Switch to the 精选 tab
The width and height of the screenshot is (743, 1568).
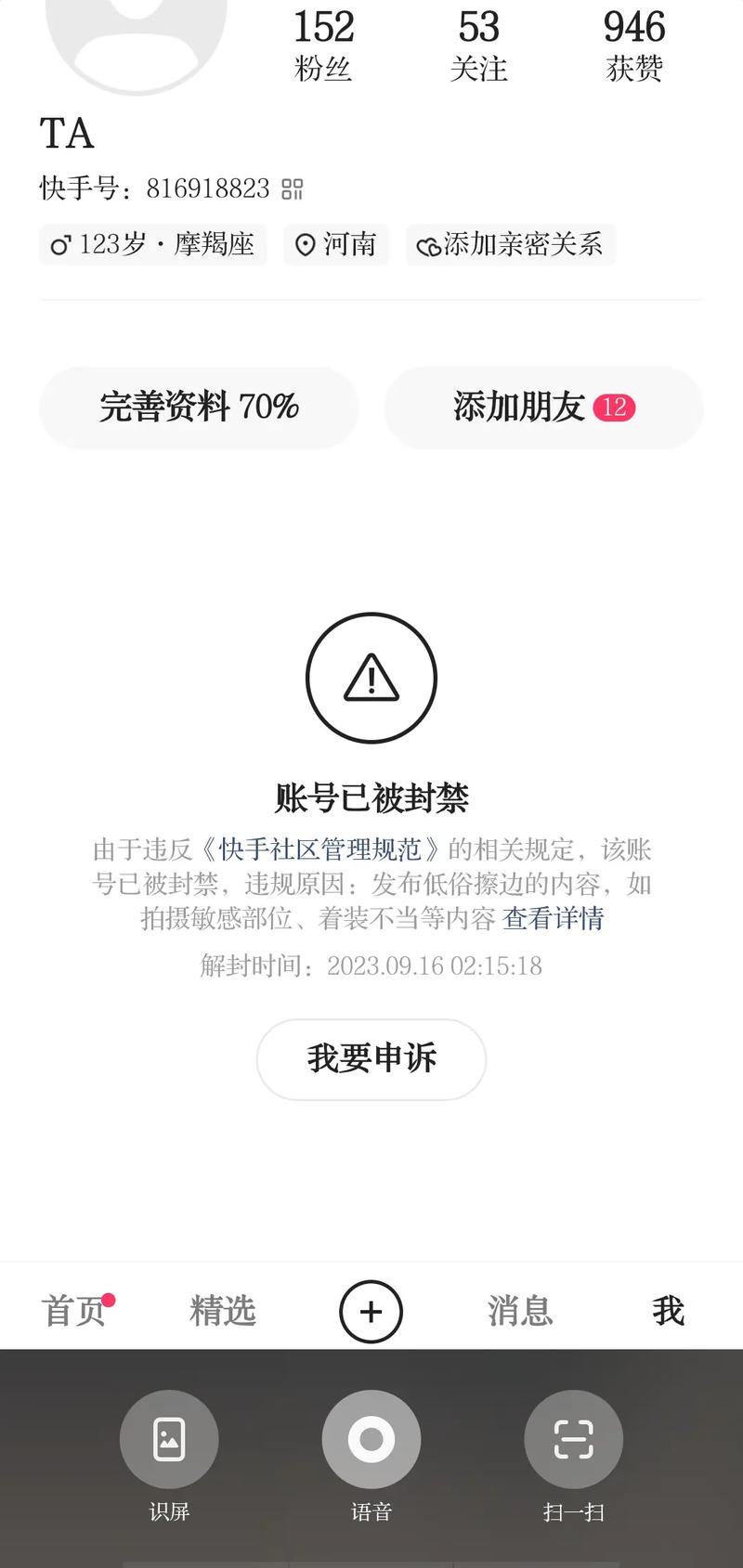[222, 1311]
